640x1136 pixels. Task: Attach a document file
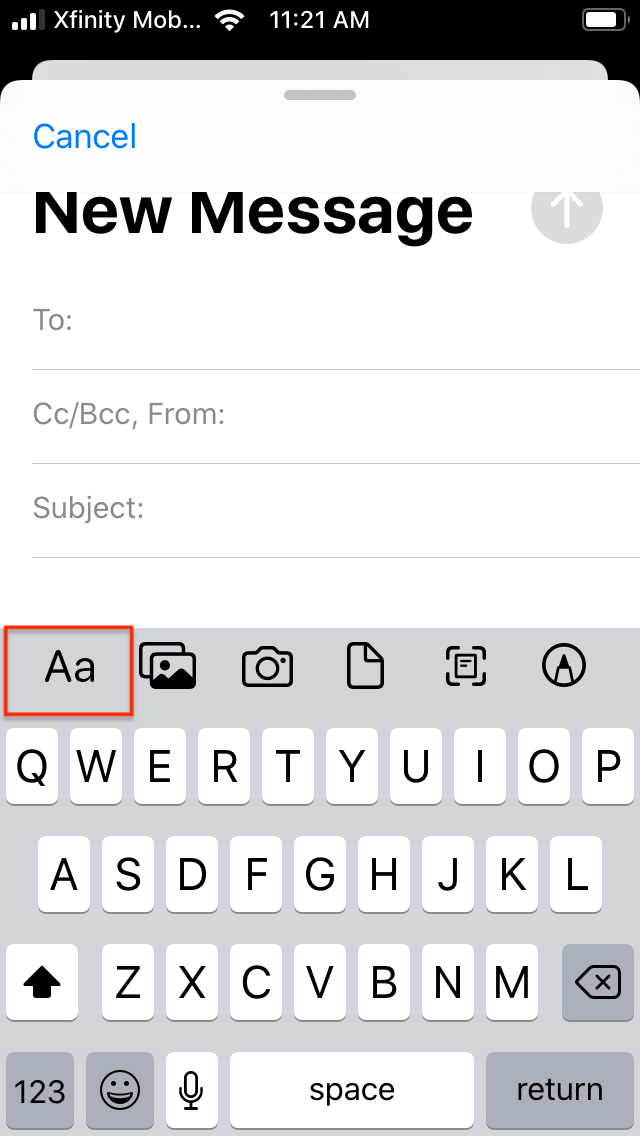point(365,667)
